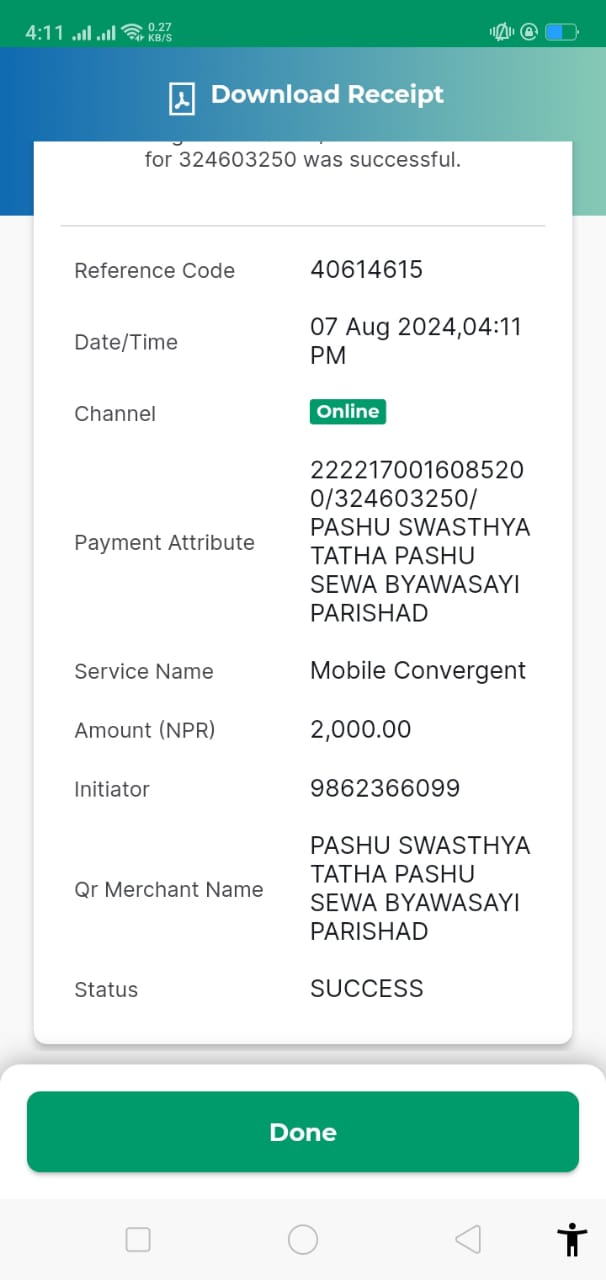Screen dimensions: 606x1280
Task: Tap the Done button
Action: (x=303, y=1132)
